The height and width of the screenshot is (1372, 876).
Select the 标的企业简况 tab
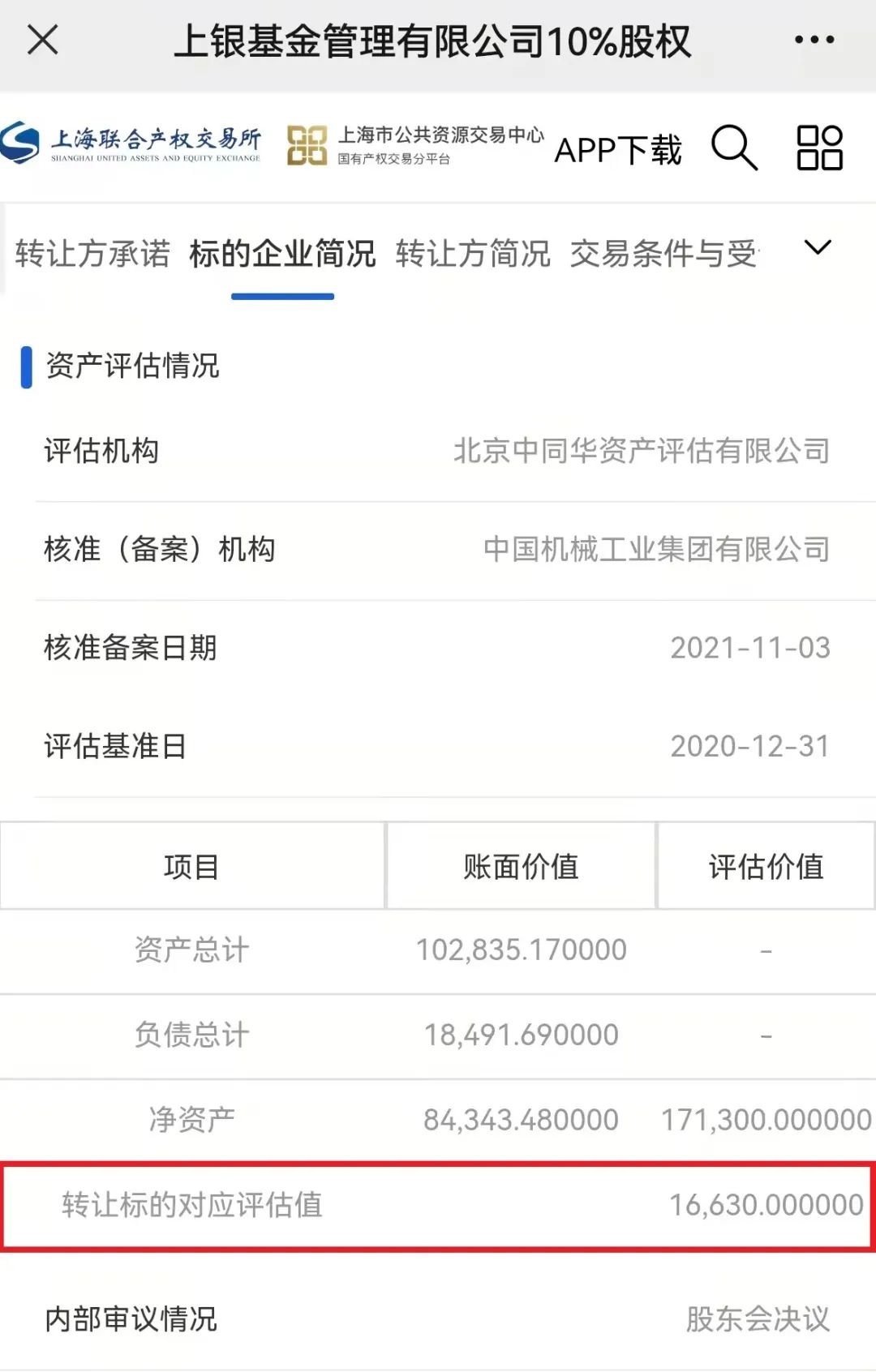282,254
